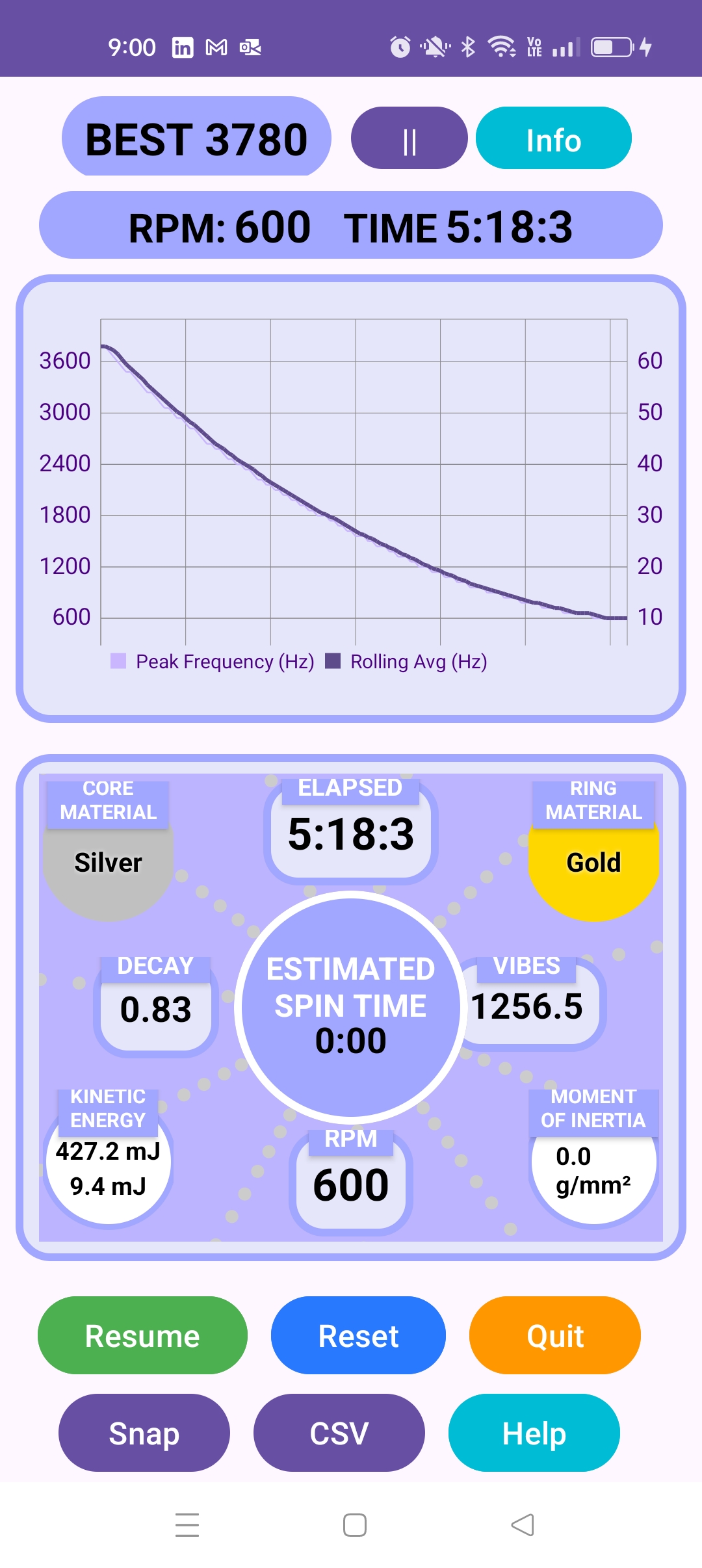Tap the pause button
The image size is (702, 1568).
(x=409, y=138)
